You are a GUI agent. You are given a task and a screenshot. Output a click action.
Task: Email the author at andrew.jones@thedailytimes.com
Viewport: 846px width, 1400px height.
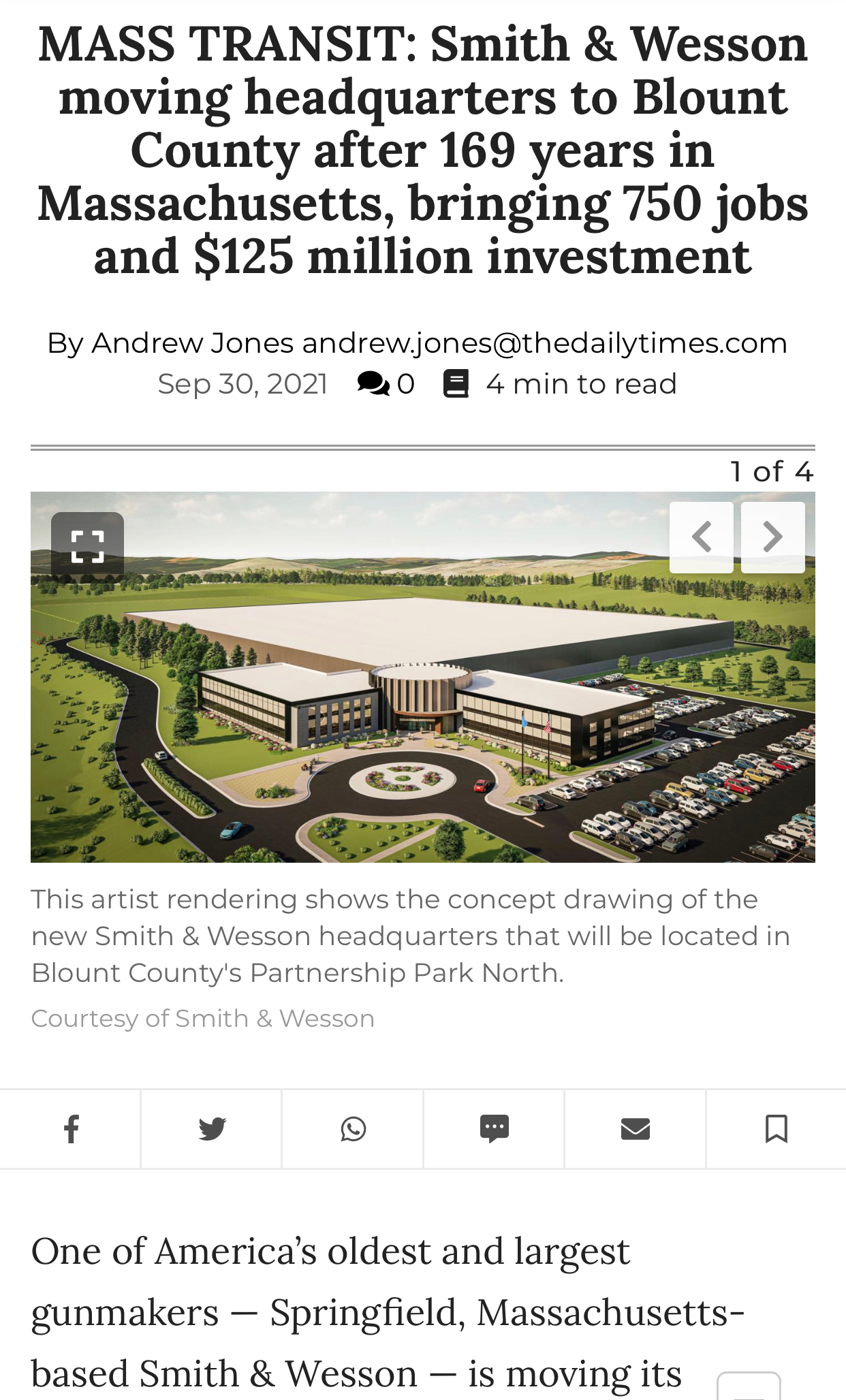click(544, 343)
